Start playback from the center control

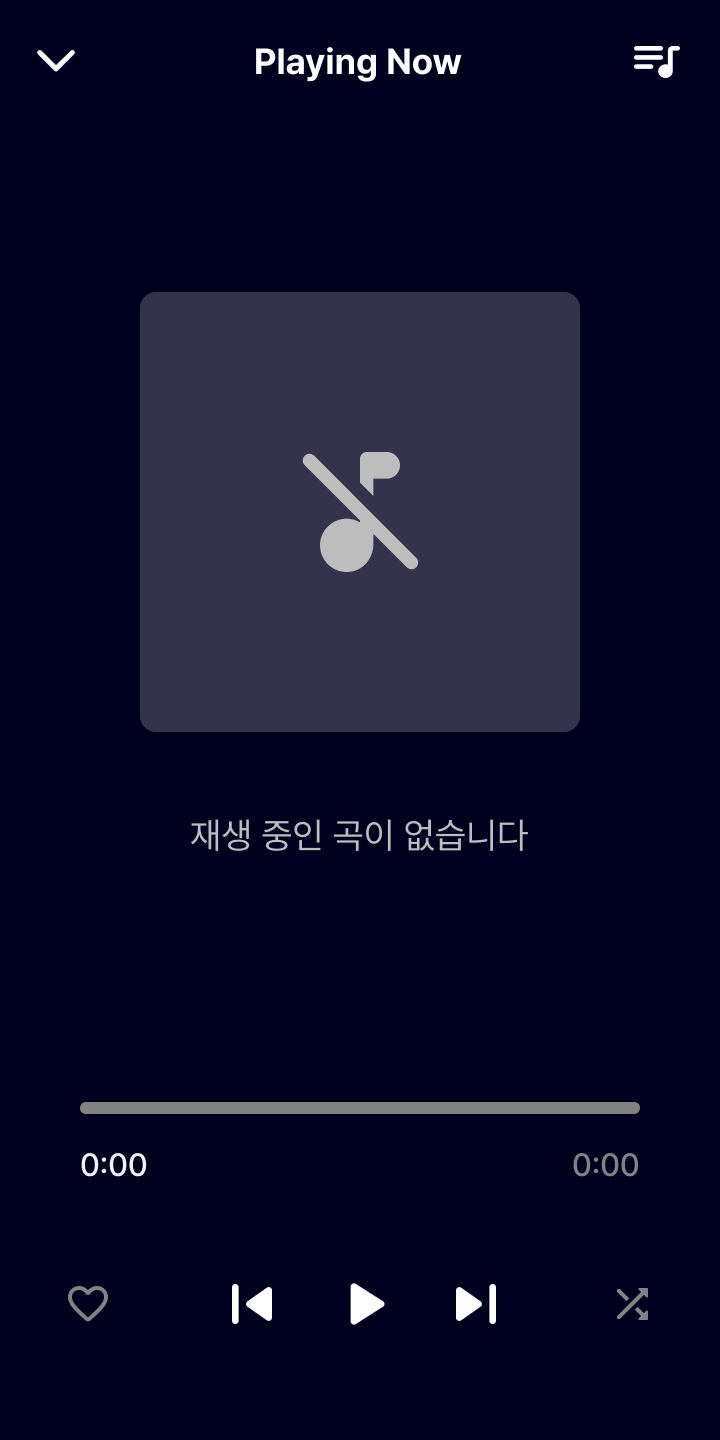coord(365,1303)
